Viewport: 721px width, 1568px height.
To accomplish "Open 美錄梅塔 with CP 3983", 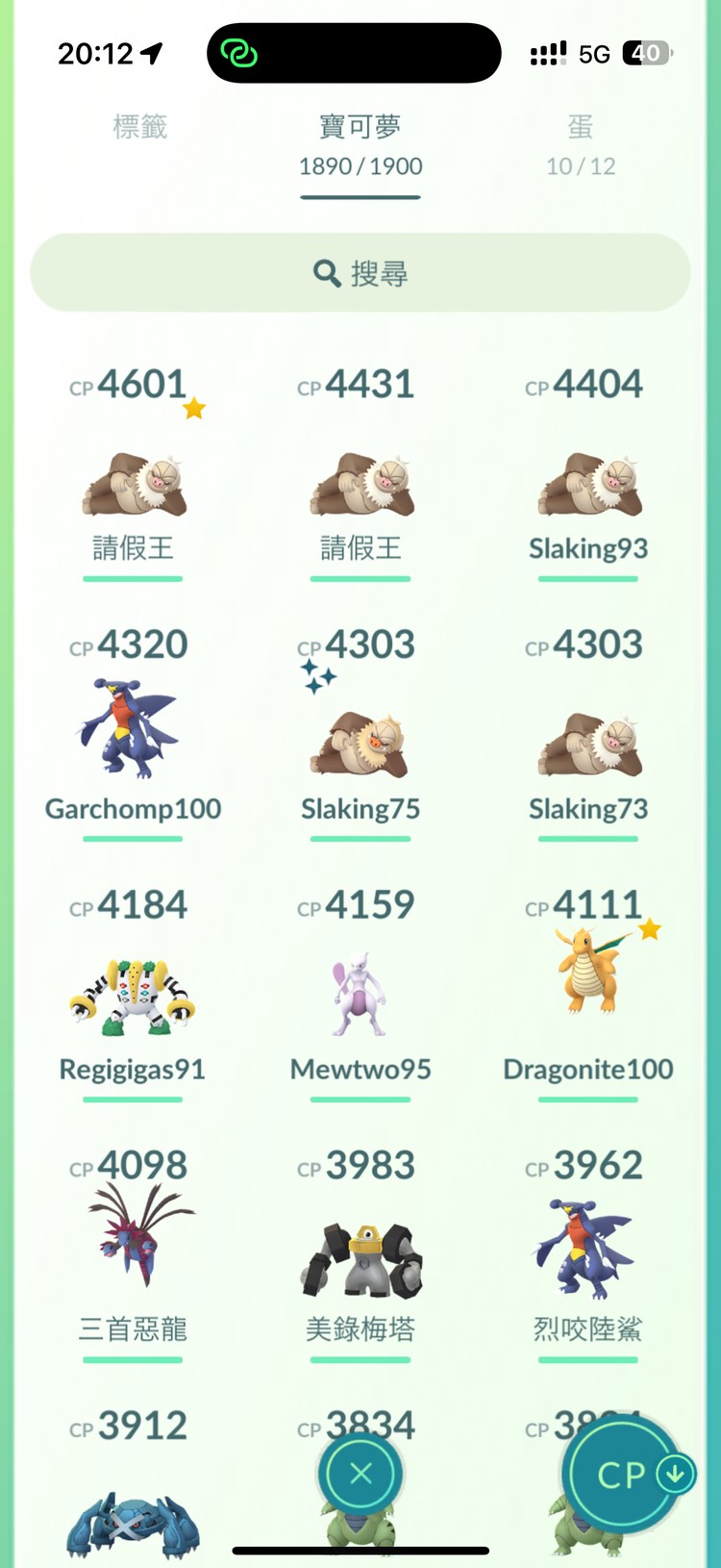I will tap(360, 1260).
